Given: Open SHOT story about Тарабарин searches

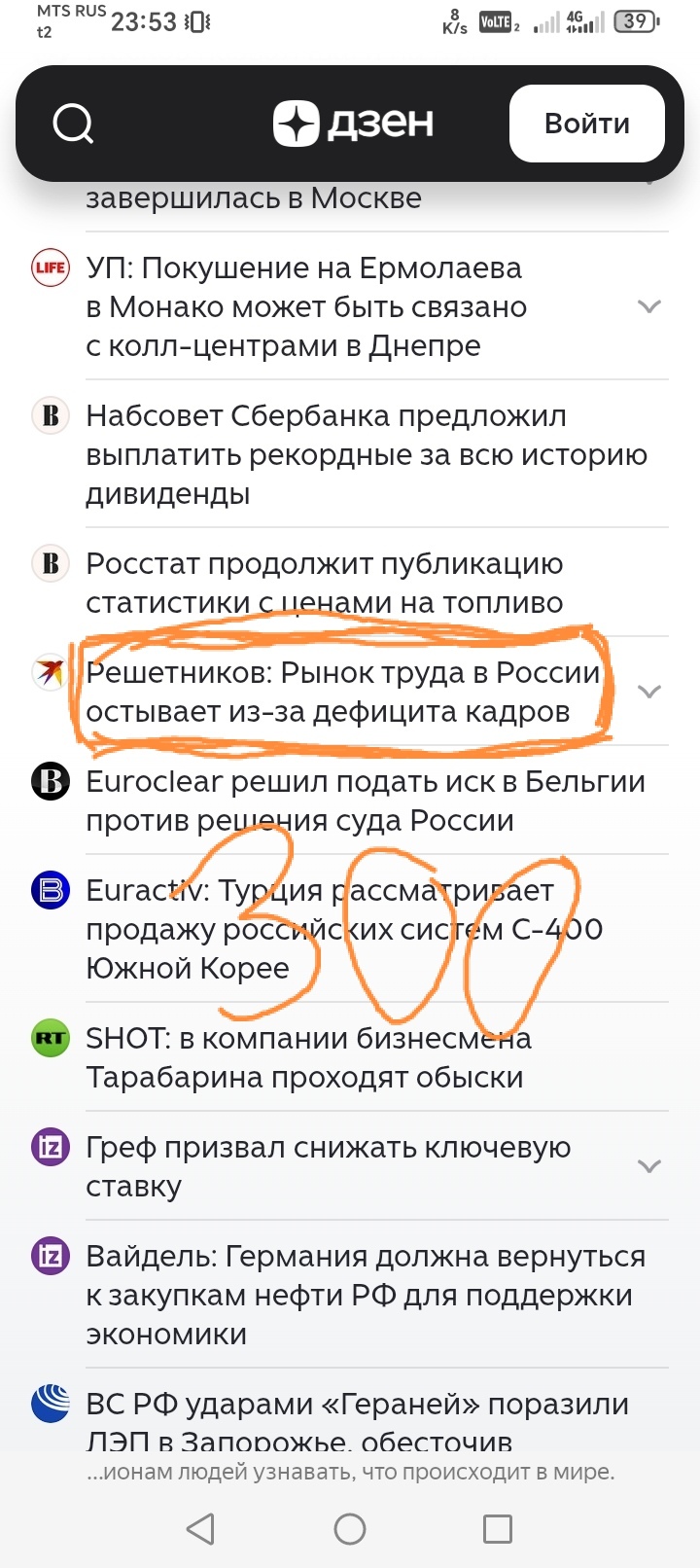Looking at the screenshot, I should [x=308, y=1057].
